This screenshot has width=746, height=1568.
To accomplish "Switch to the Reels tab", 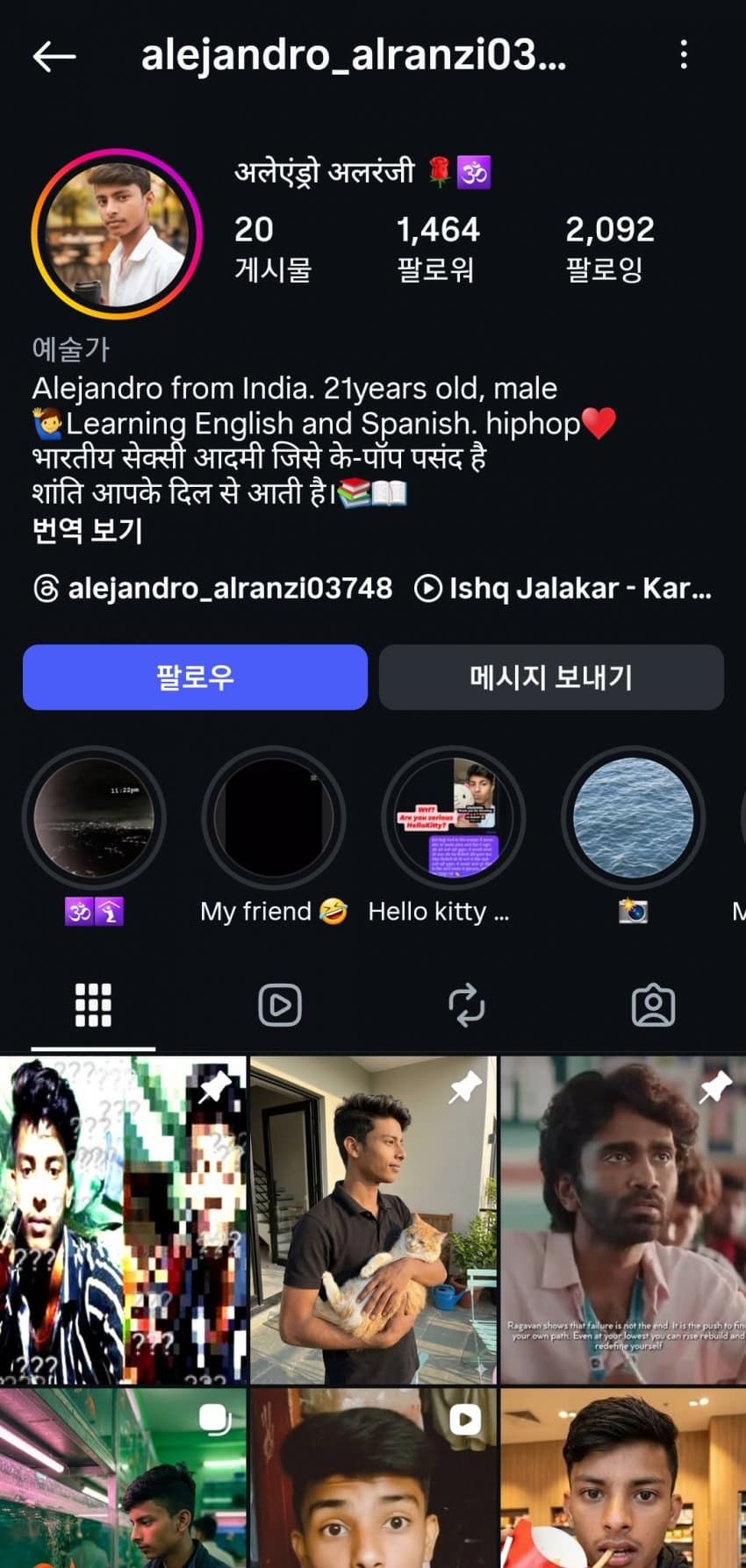I will click(280, 1005).
